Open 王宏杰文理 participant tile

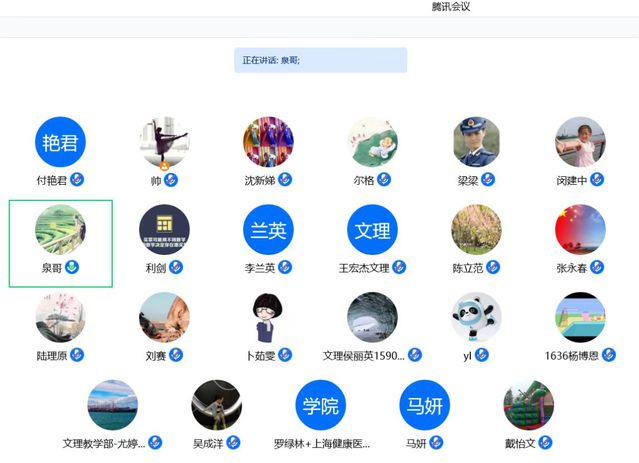tap(372, 231)
